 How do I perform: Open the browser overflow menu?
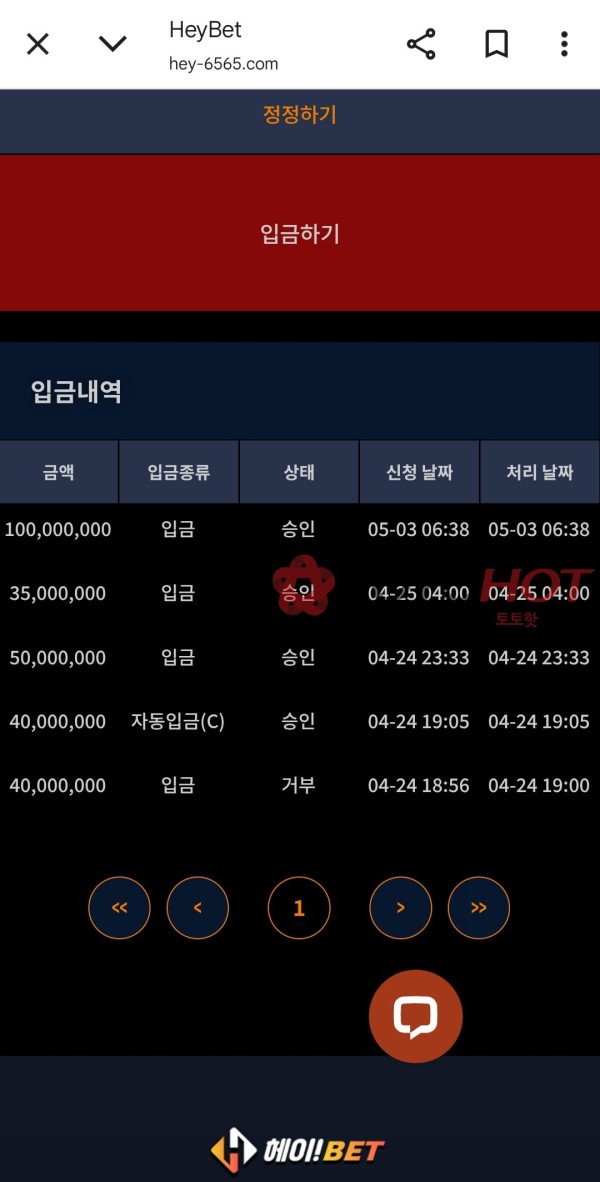point(564,44)
